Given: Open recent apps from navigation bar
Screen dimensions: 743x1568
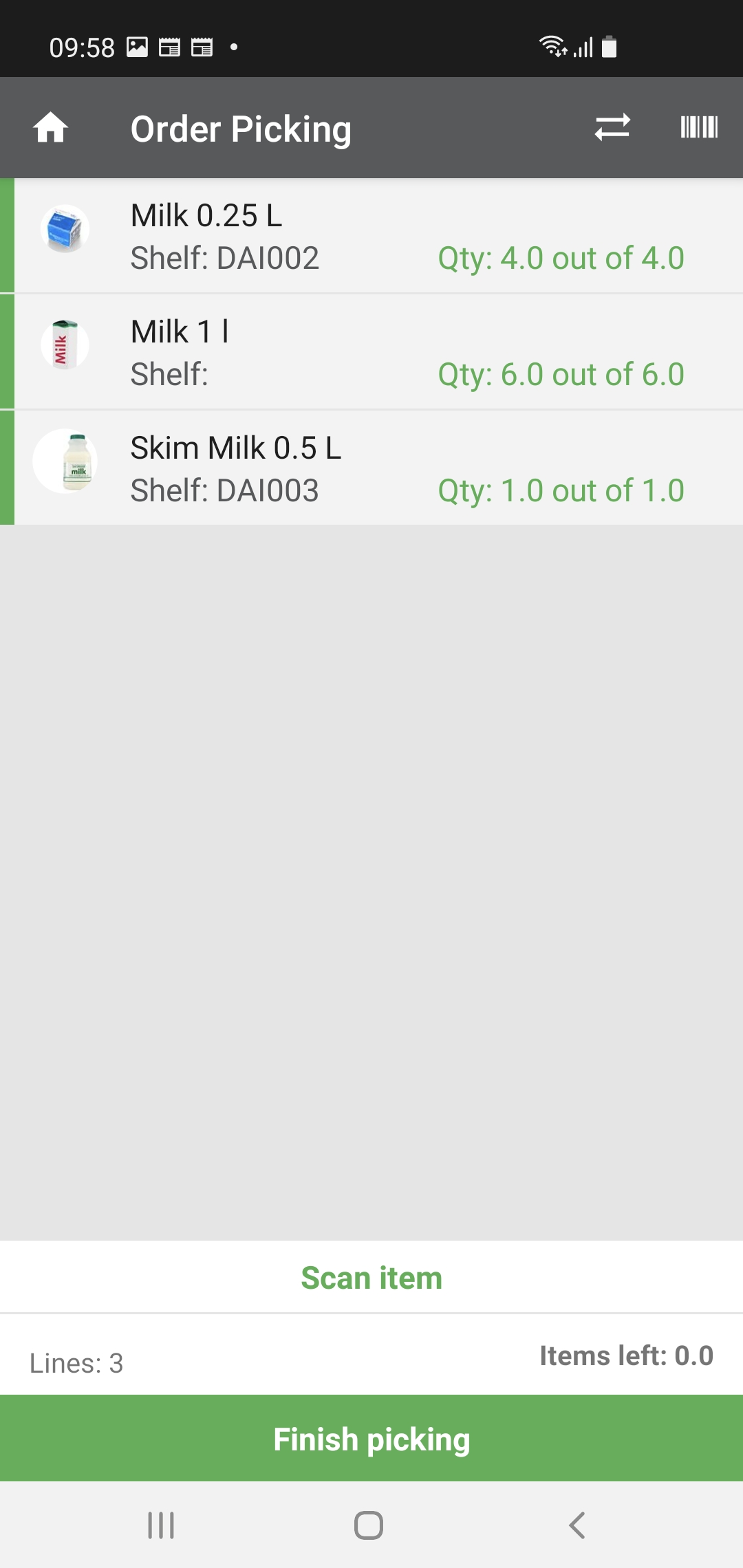Looking at the screenshot, I should pos(161,1525).
